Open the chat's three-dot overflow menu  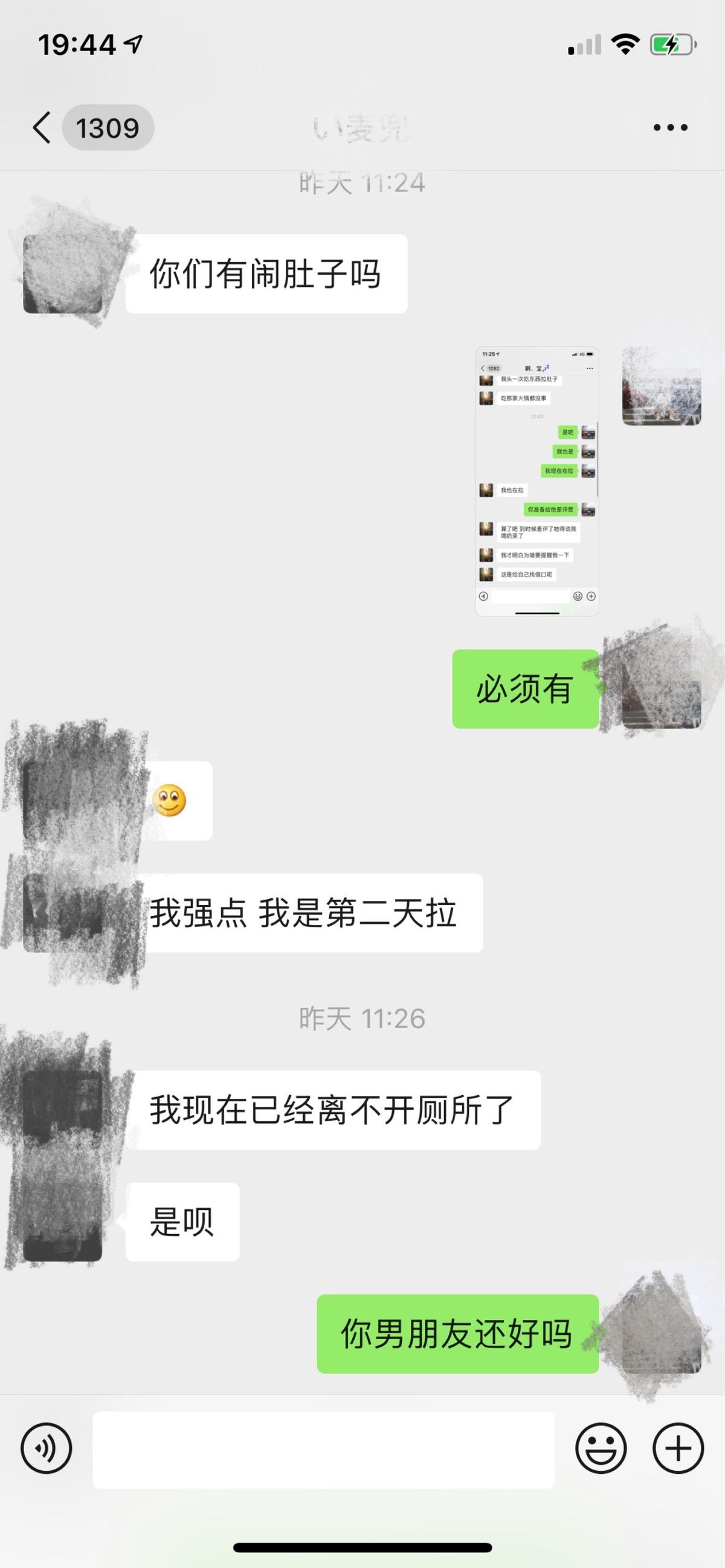669,128
